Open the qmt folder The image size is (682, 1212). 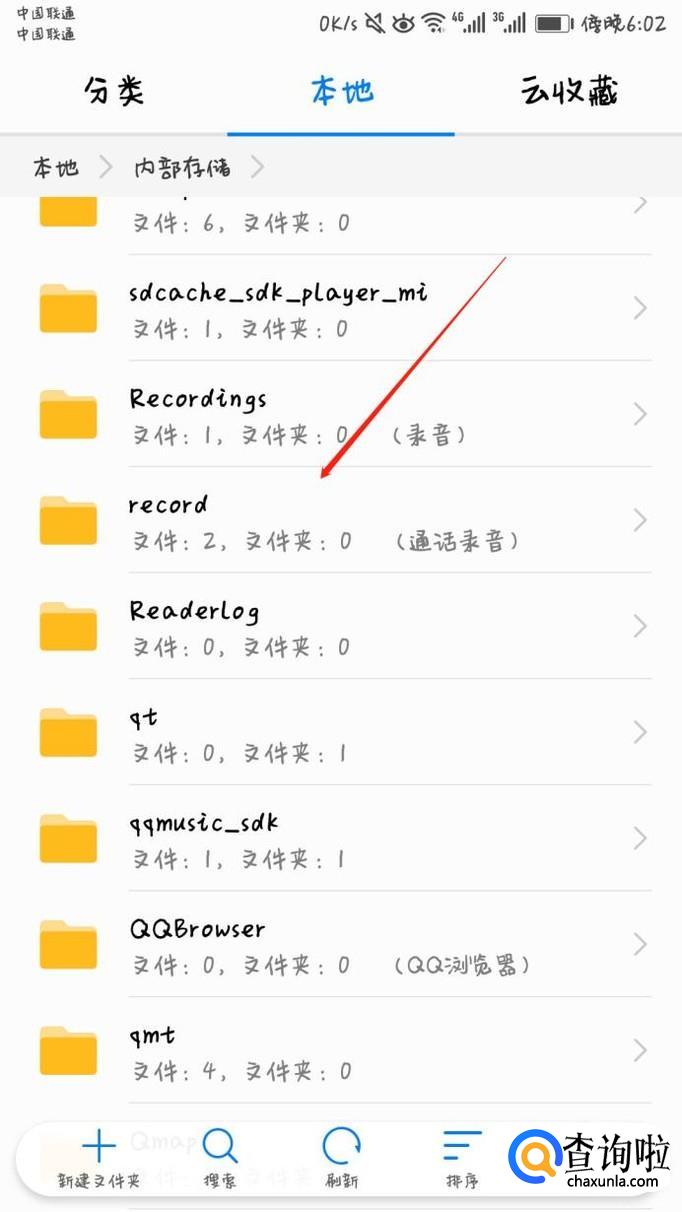[x=340, y=1050]
